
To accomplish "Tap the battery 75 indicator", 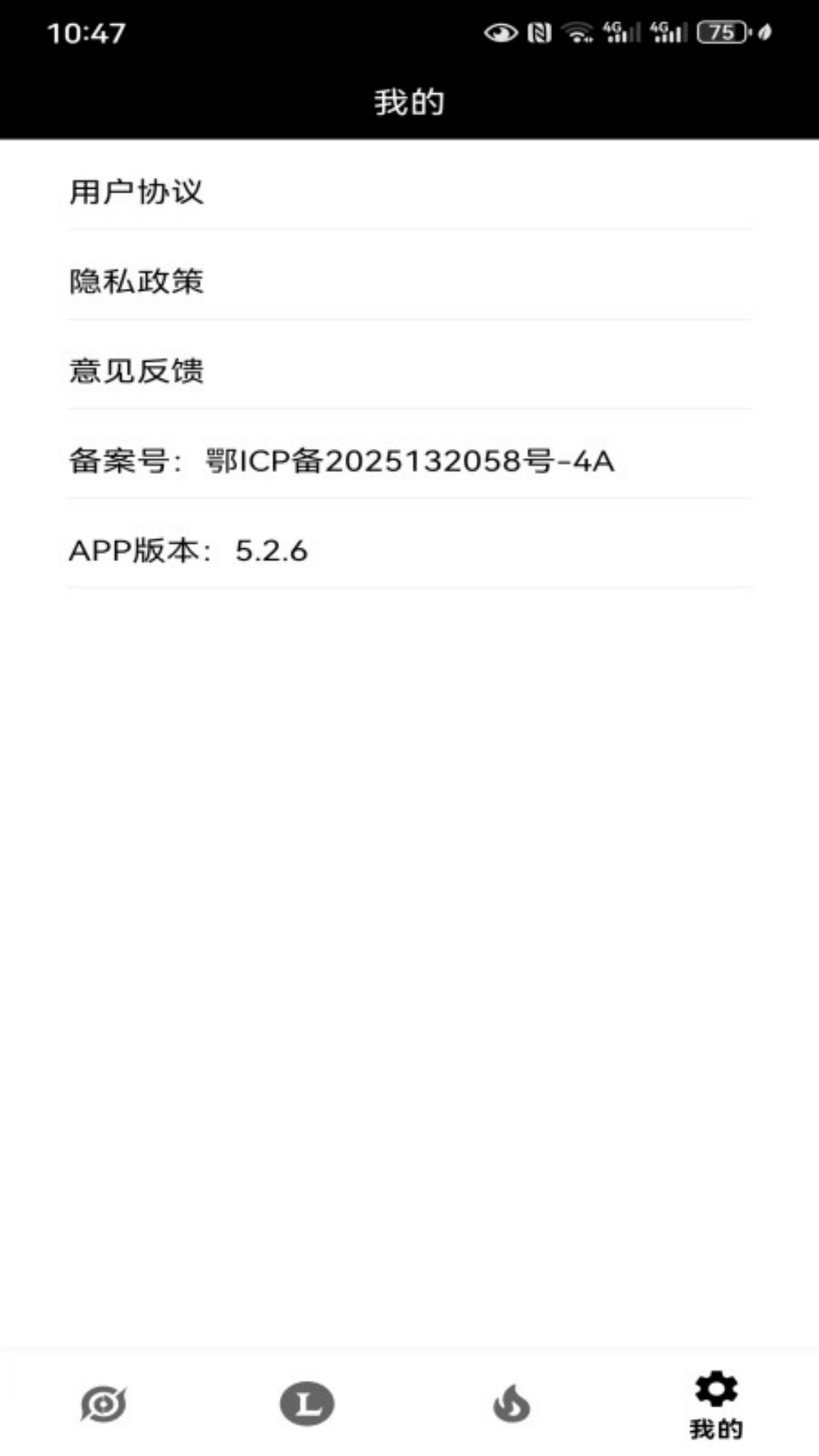I will (721, 30).
